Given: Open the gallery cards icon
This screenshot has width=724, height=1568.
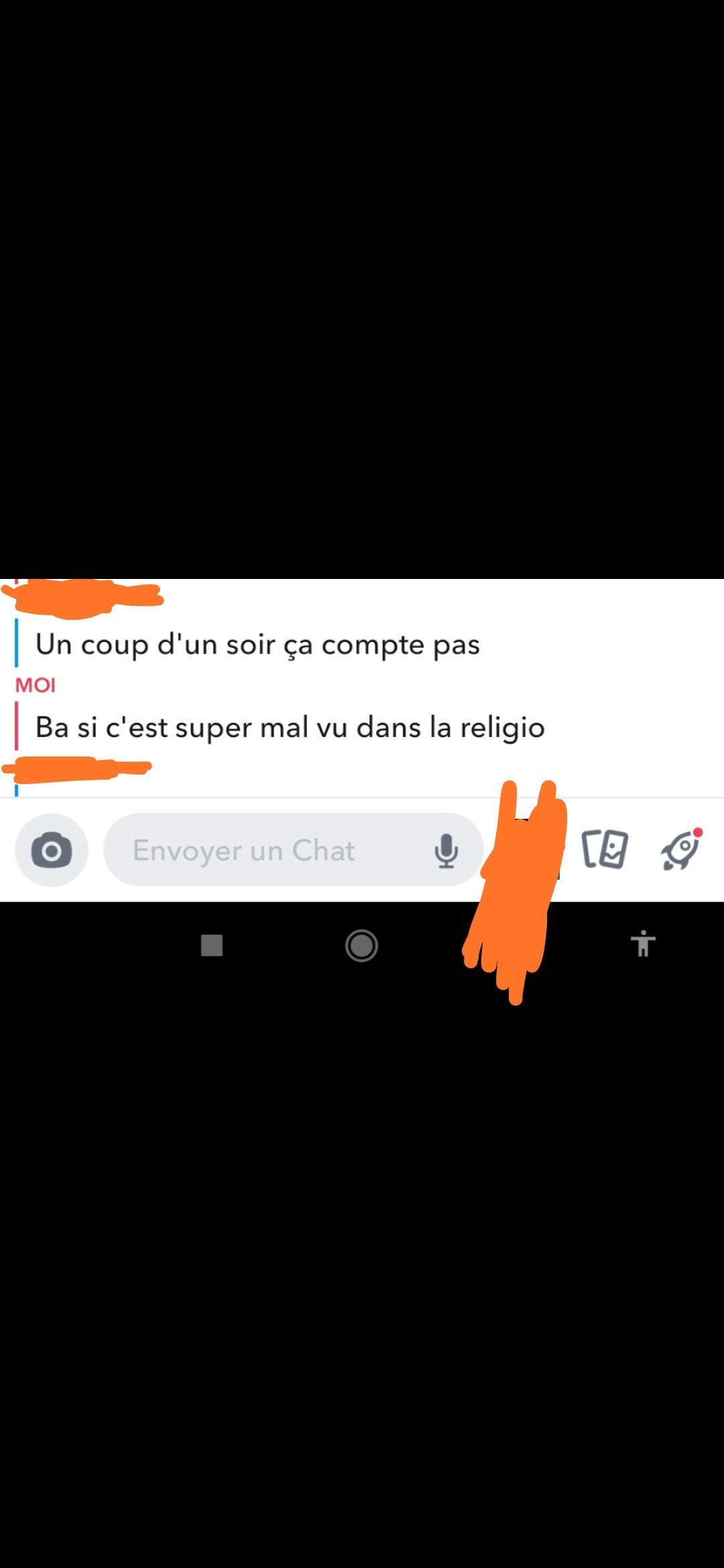Looking at the screenshot, I should [605, 849].
